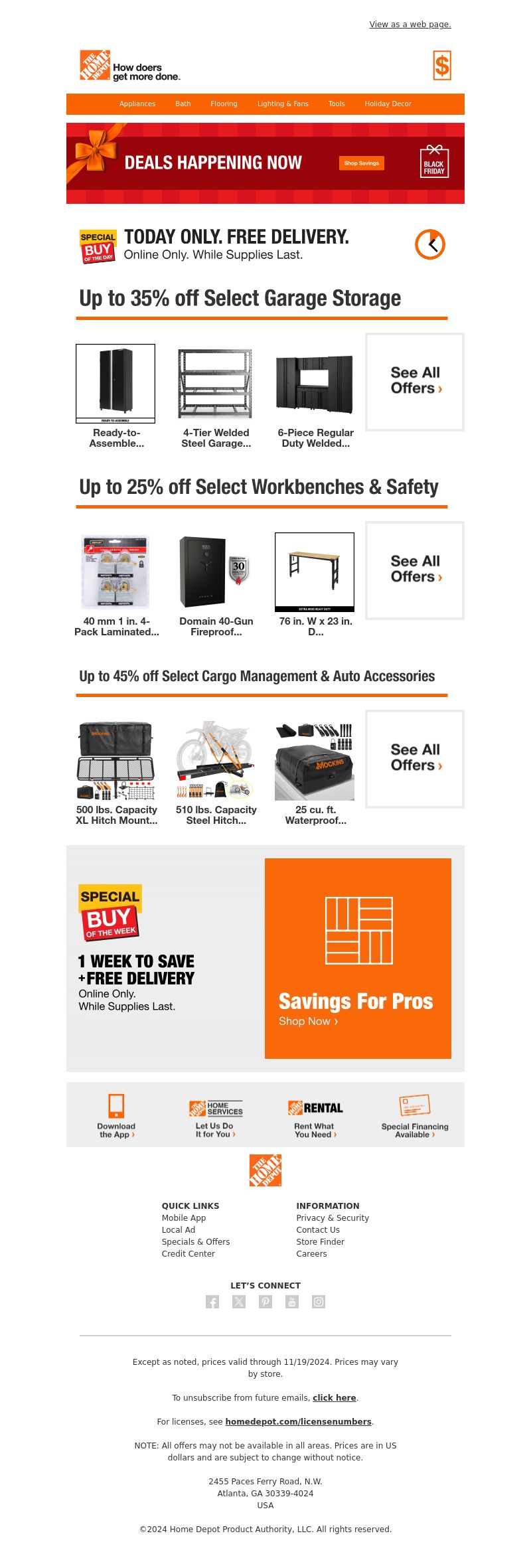Open the View as a web page link
531x1568 pixels.
[x=410, y=25]
